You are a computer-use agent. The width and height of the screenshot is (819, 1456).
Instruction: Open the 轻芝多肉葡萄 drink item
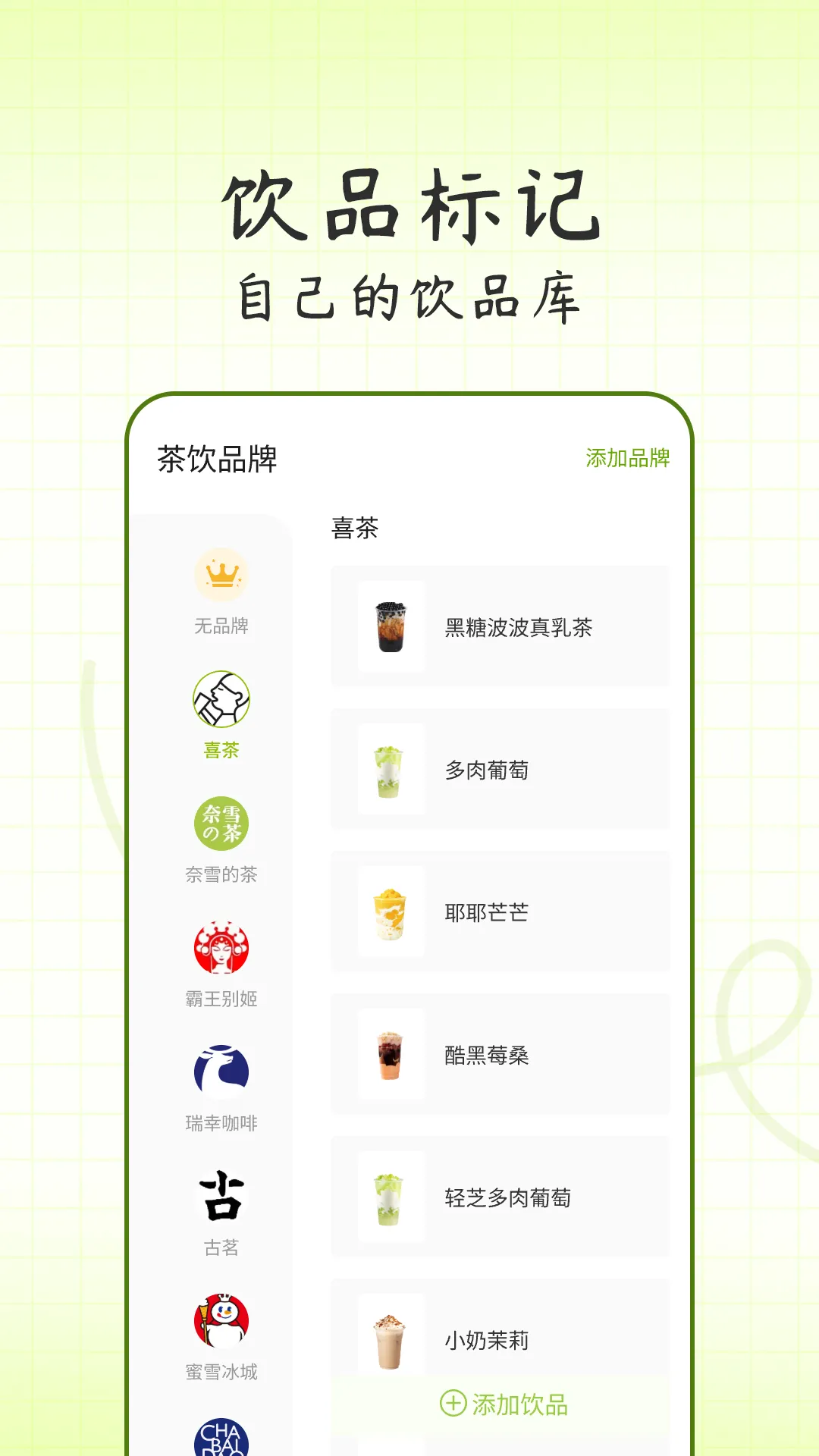[390, 1198]
